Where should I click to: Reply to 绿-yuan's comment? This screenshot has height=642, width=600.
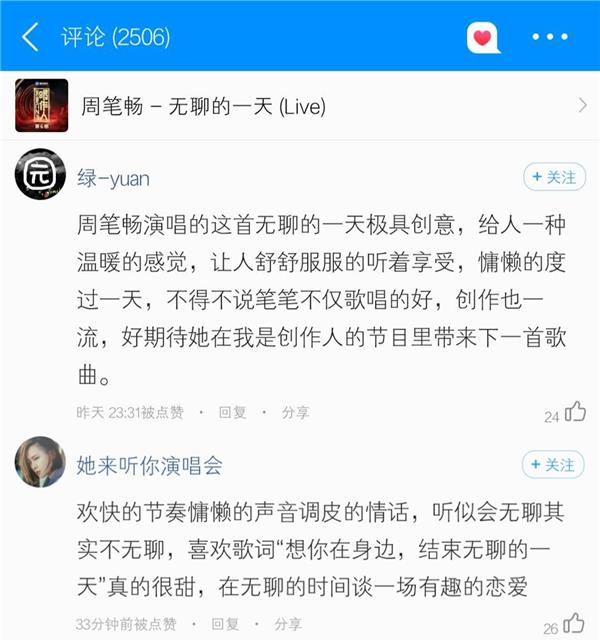(x=232, y=412)
